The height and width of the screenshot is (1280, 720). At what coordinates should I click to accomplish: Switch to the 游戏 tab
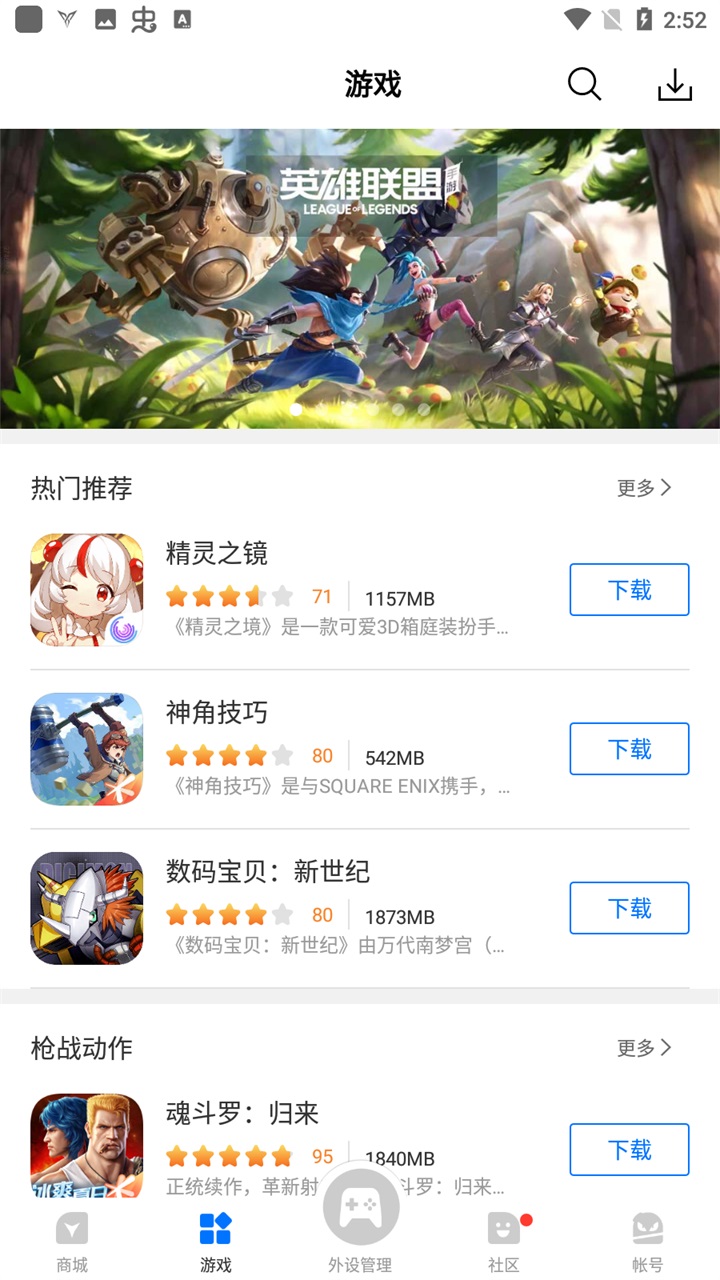click(215, 1240)
